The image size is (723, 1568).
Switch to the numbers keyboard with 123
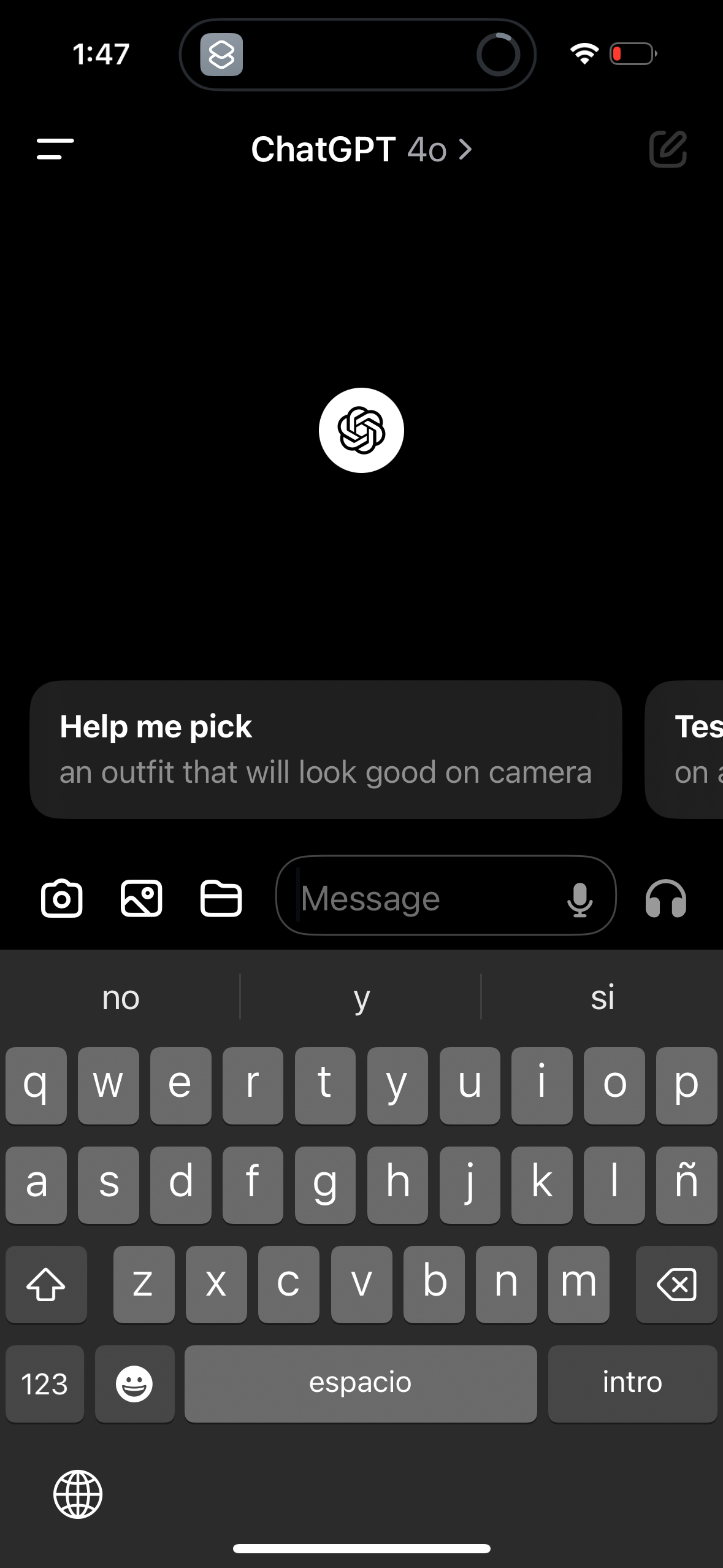44,1383
